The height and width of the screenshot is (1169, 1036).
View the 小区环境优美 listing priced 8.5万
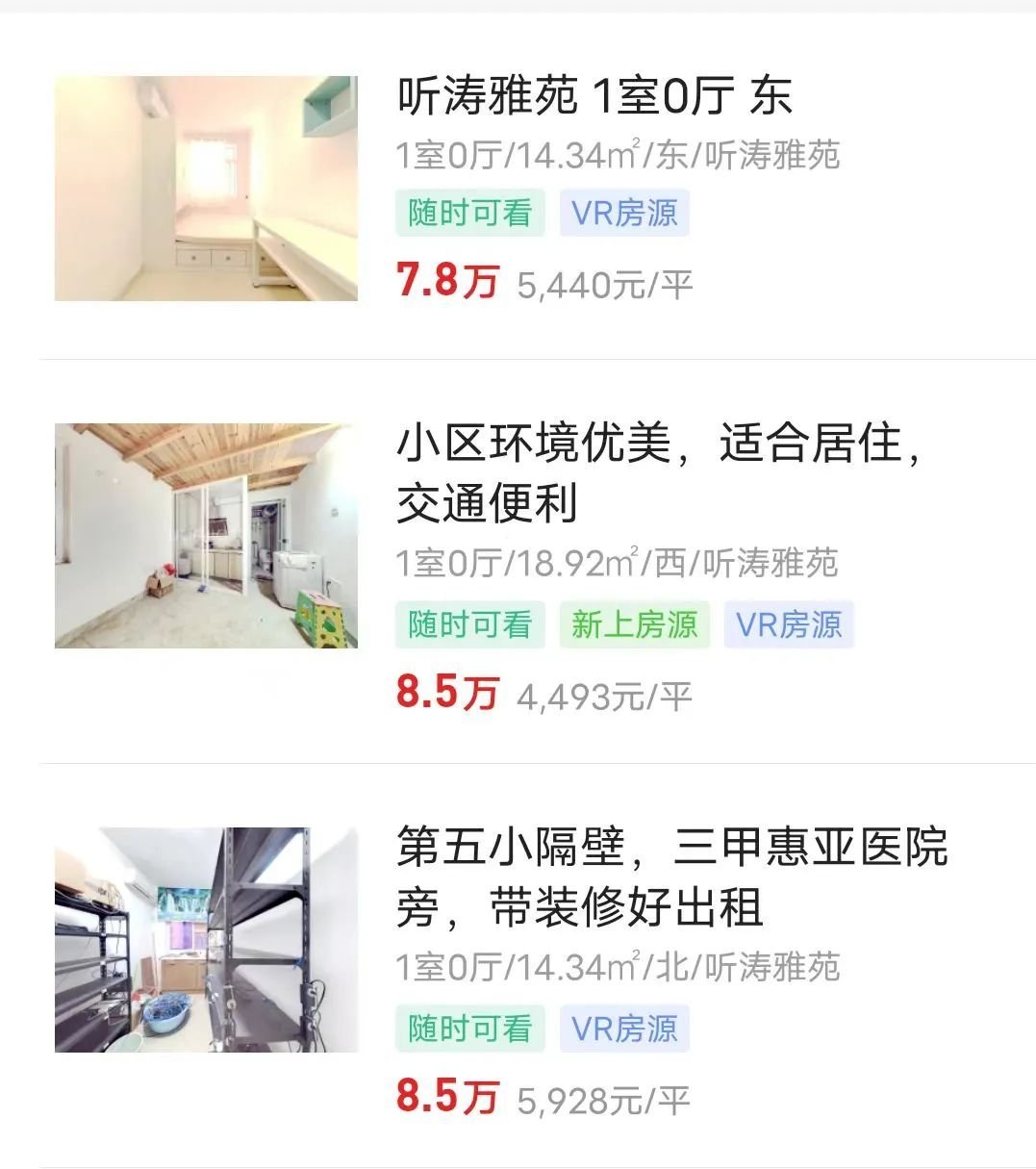(660, 473)
